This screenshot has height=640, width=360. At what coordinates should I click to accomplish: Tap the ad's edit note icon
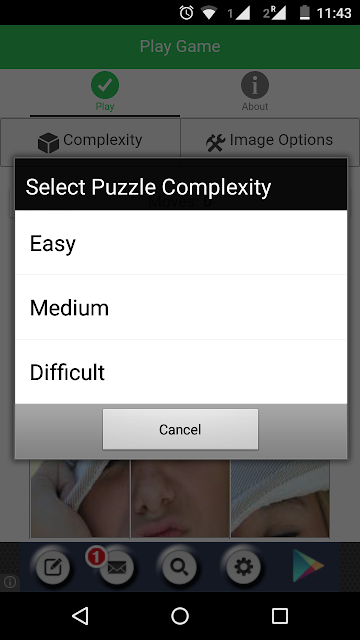[x=53, y=567]
